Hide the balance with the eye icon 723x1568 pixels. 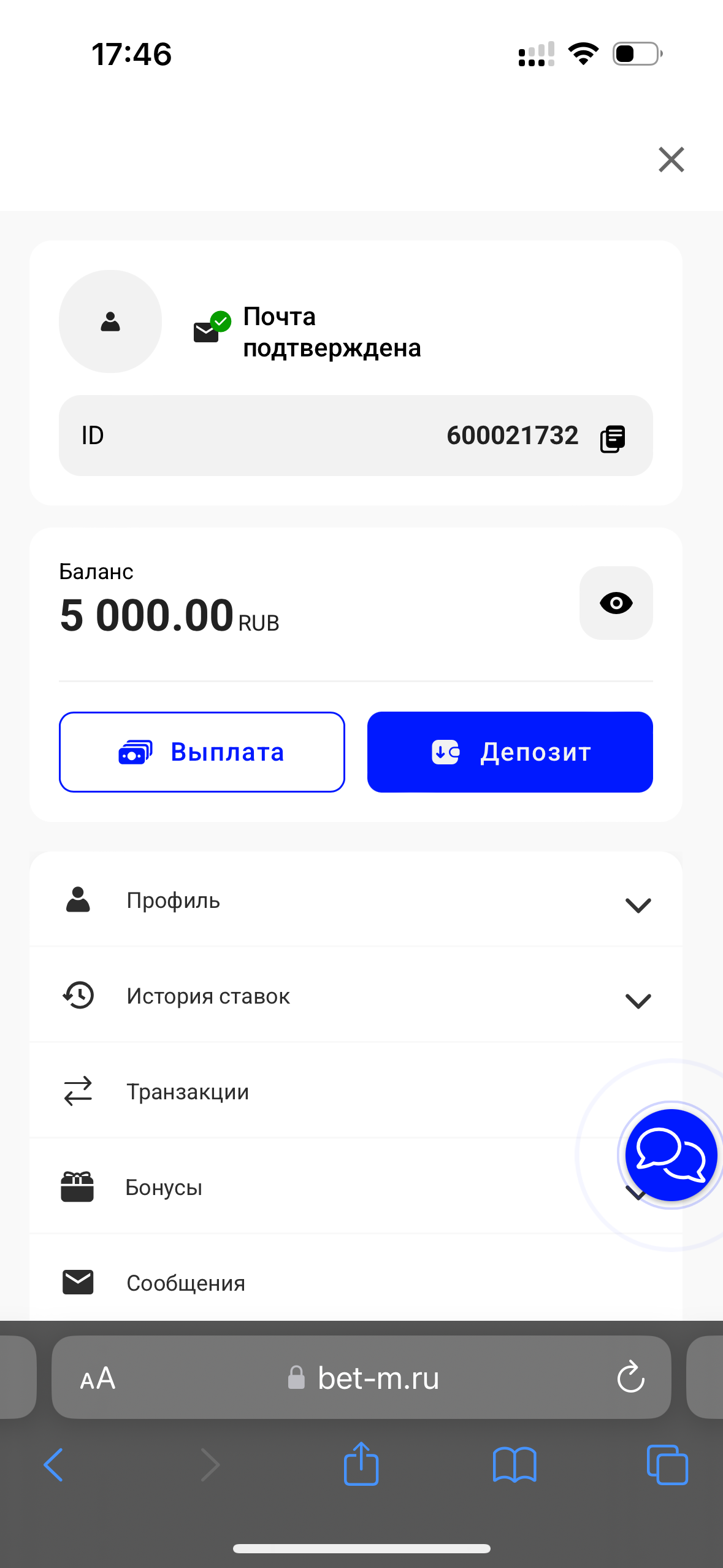coord(616,603)
